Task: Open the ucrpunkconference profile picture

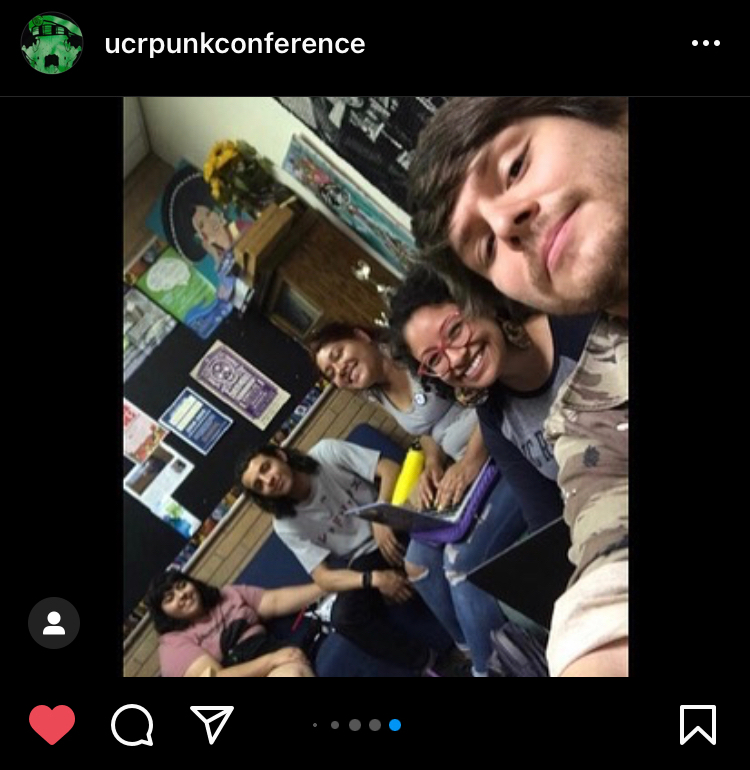Action: pos(52,43)
